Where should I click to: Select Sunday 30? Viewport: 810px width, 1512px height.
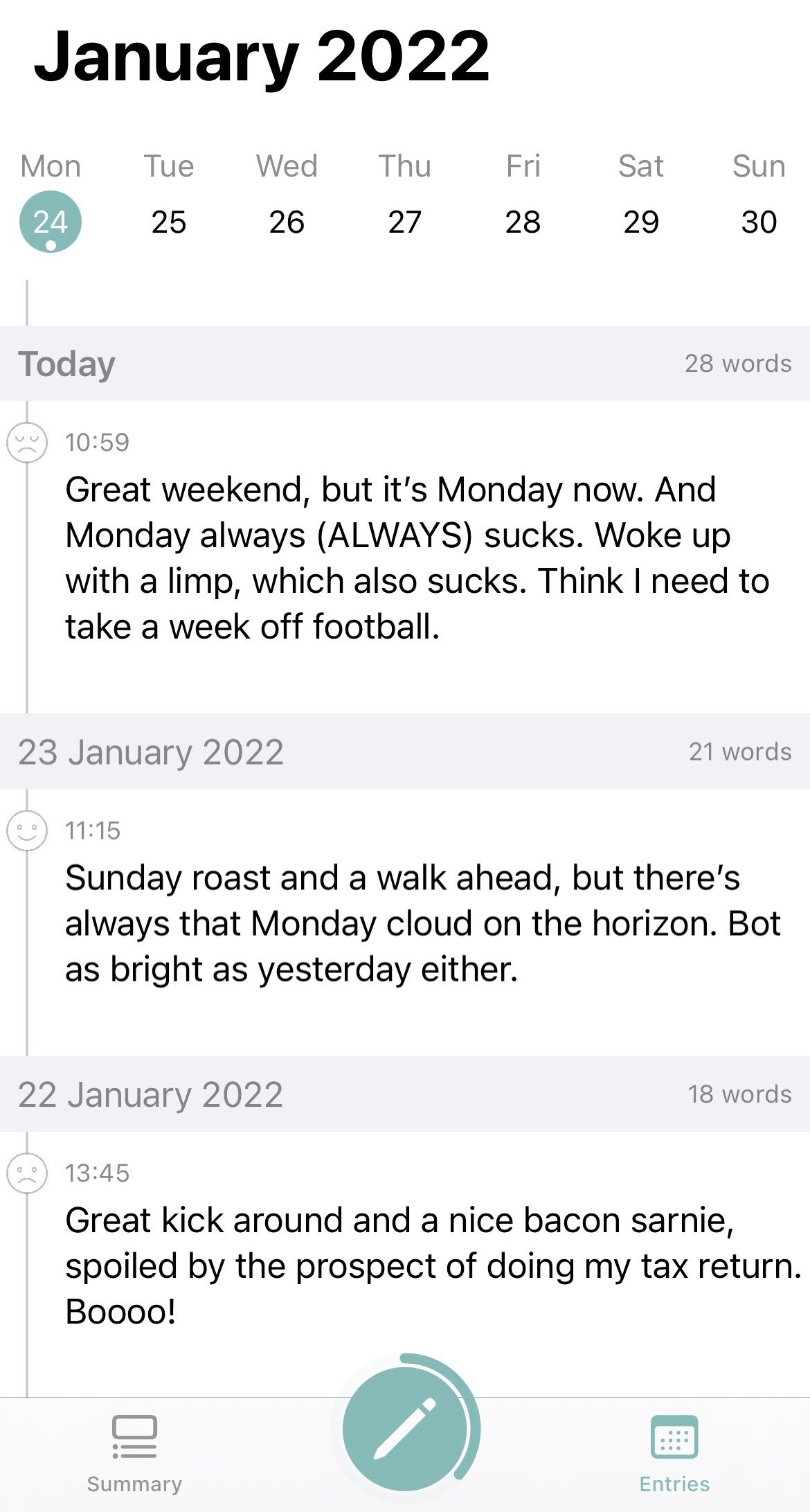(759, 222)
